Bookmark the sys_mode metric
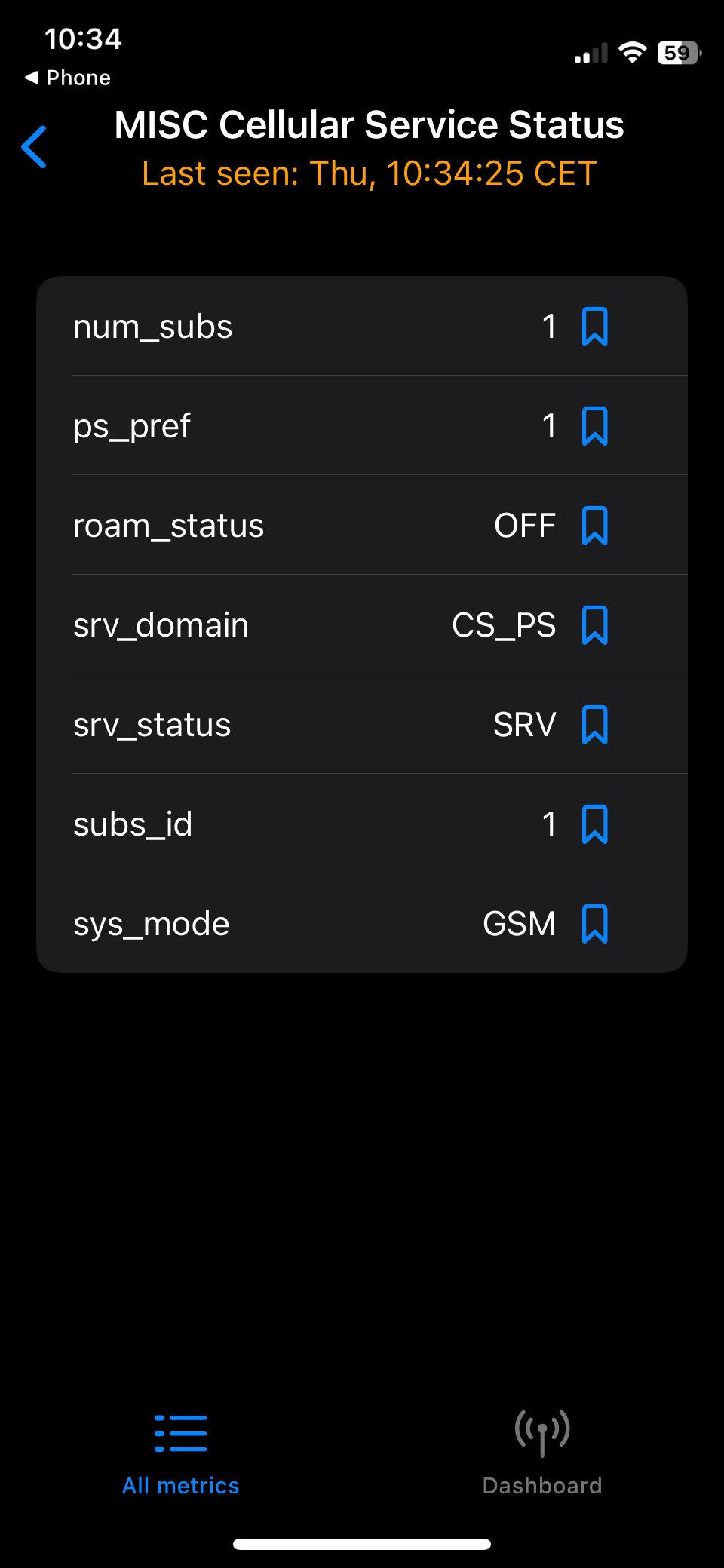 click(594, 924)
